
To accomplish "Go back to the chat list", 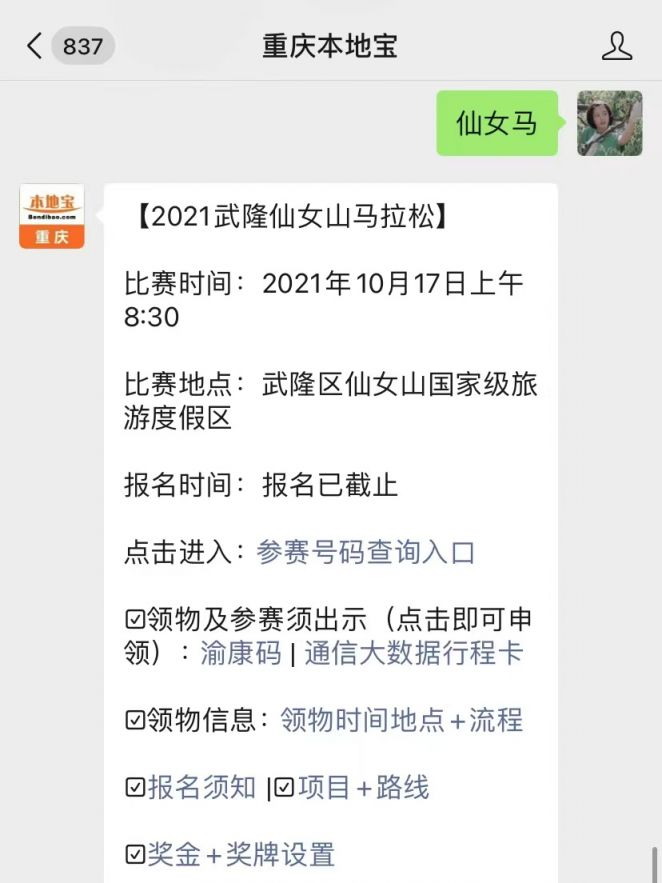I will 36,46.
